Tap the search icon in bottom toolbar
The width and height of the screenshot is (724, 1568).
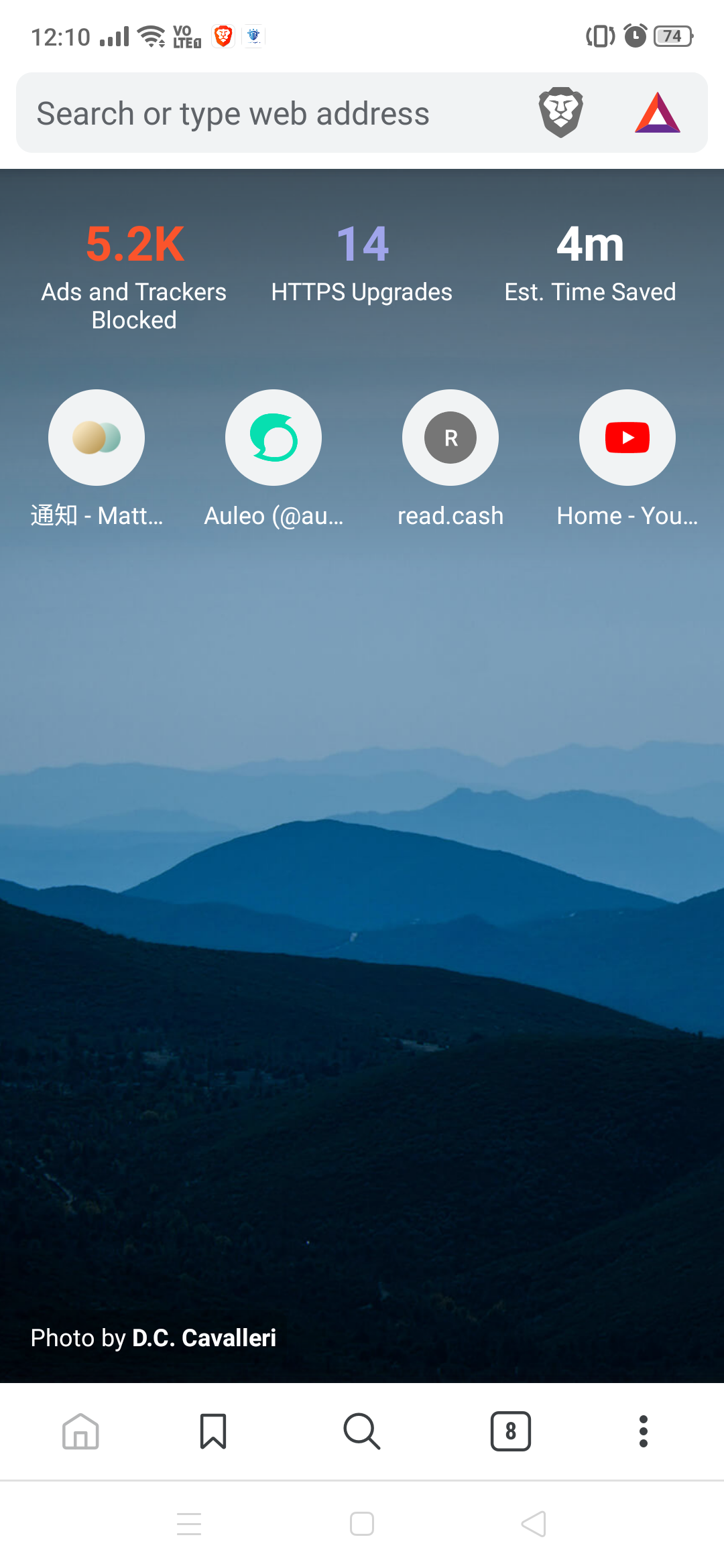click(x=362, y=1431)
